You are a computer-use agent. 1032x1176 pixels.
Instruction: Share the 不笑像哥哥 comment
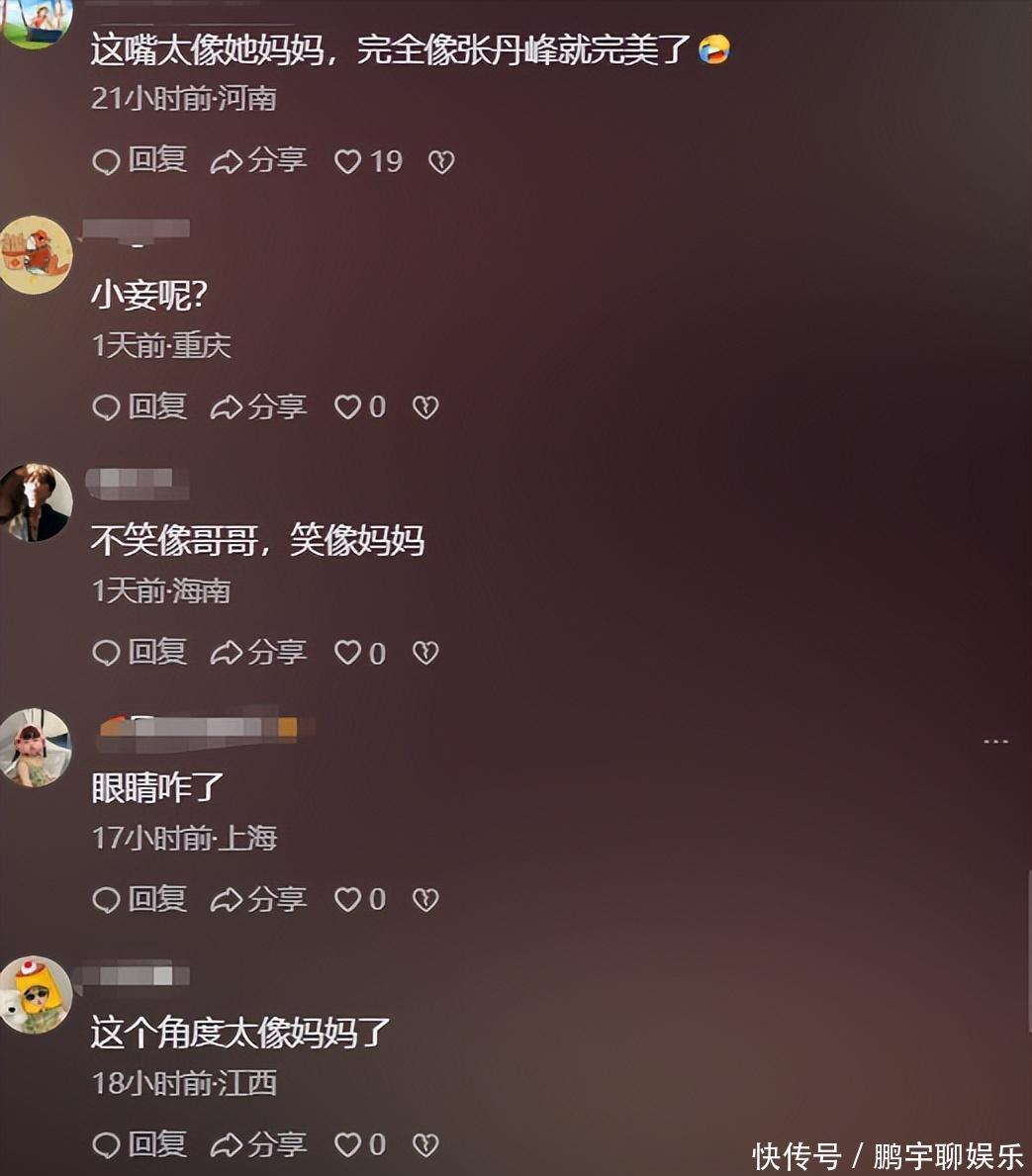tap(258, 652)
